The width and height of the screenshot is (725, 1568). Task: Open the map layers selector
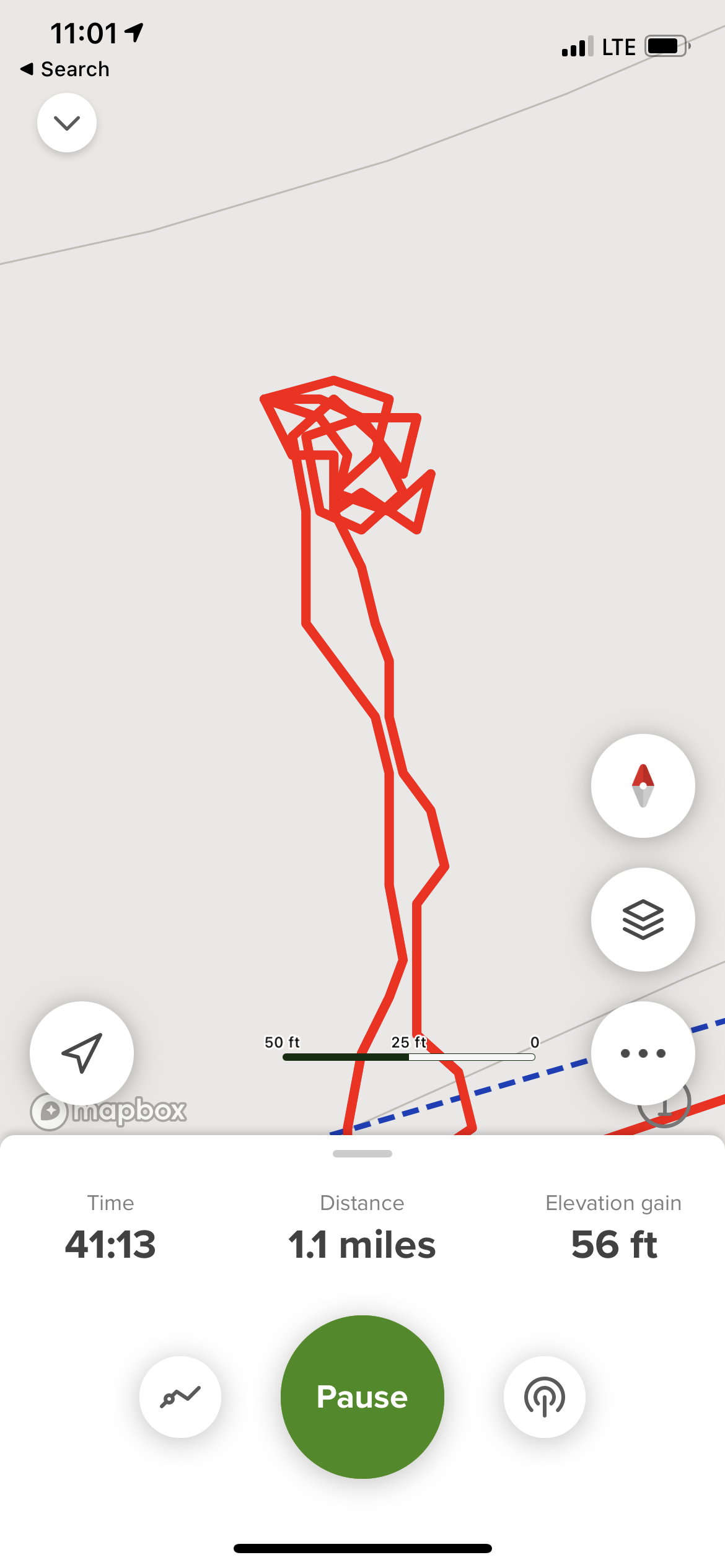click(643, 920)
